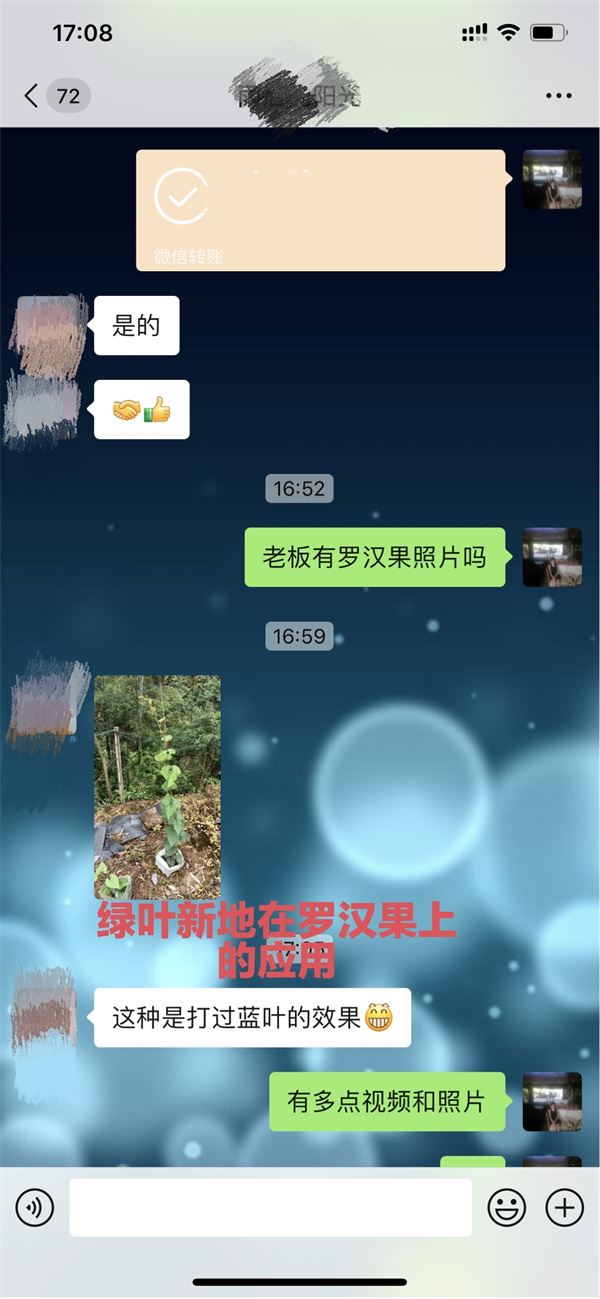Open the emoji sticker panel

click(507, 1208)
